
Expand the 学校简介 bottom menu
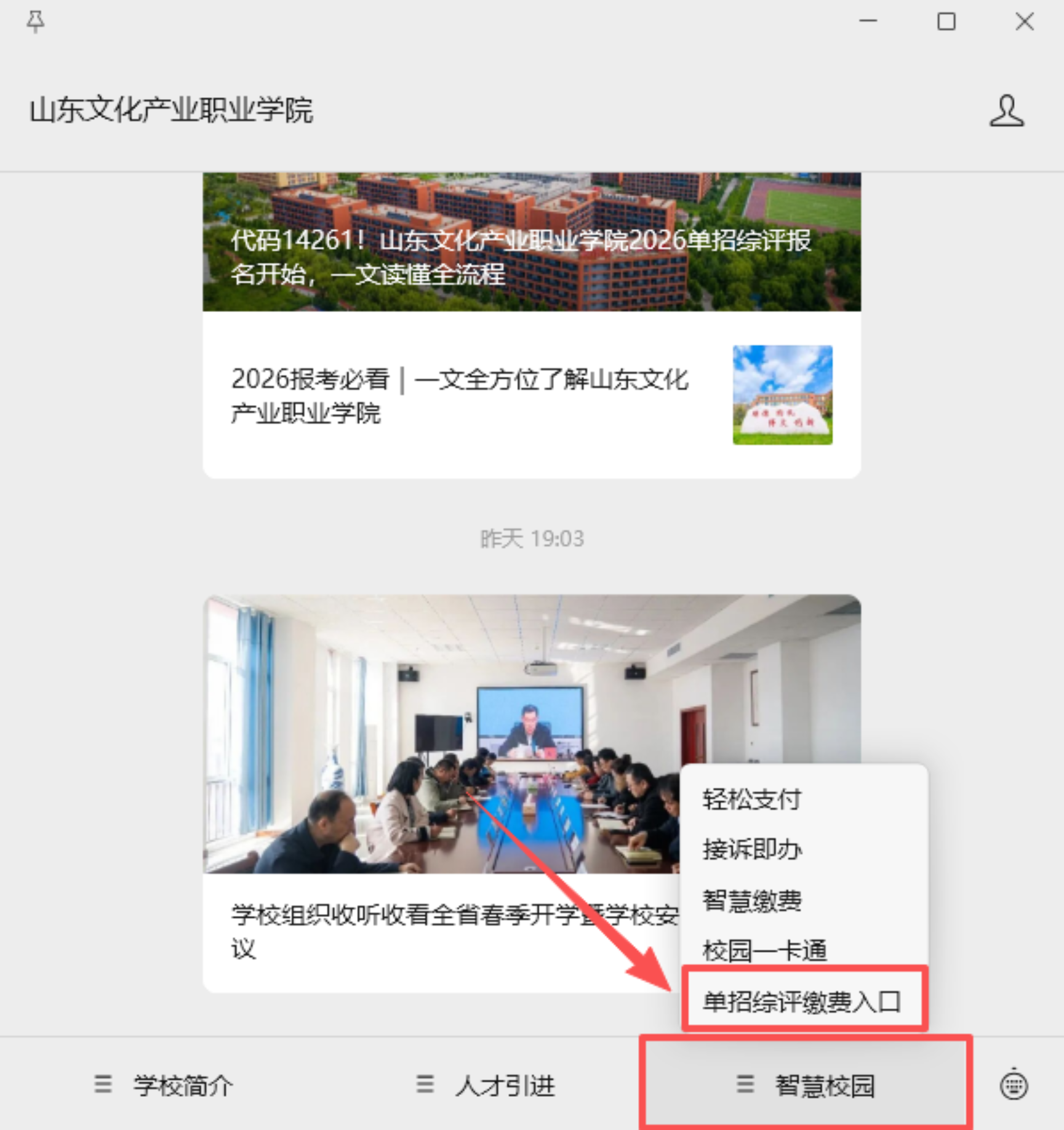tap(164, 1085)
